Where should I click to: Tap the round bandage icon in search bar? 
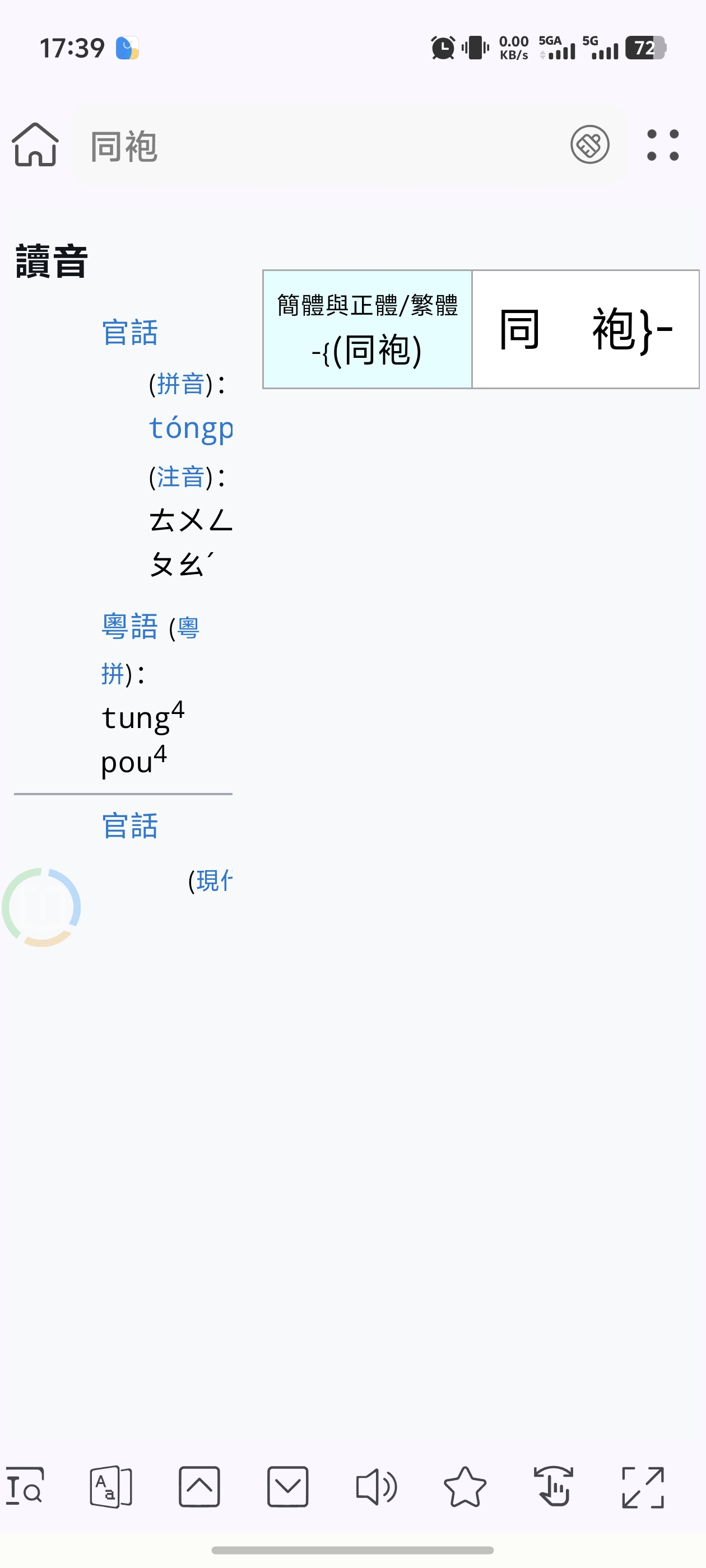[x=589, y=145]
